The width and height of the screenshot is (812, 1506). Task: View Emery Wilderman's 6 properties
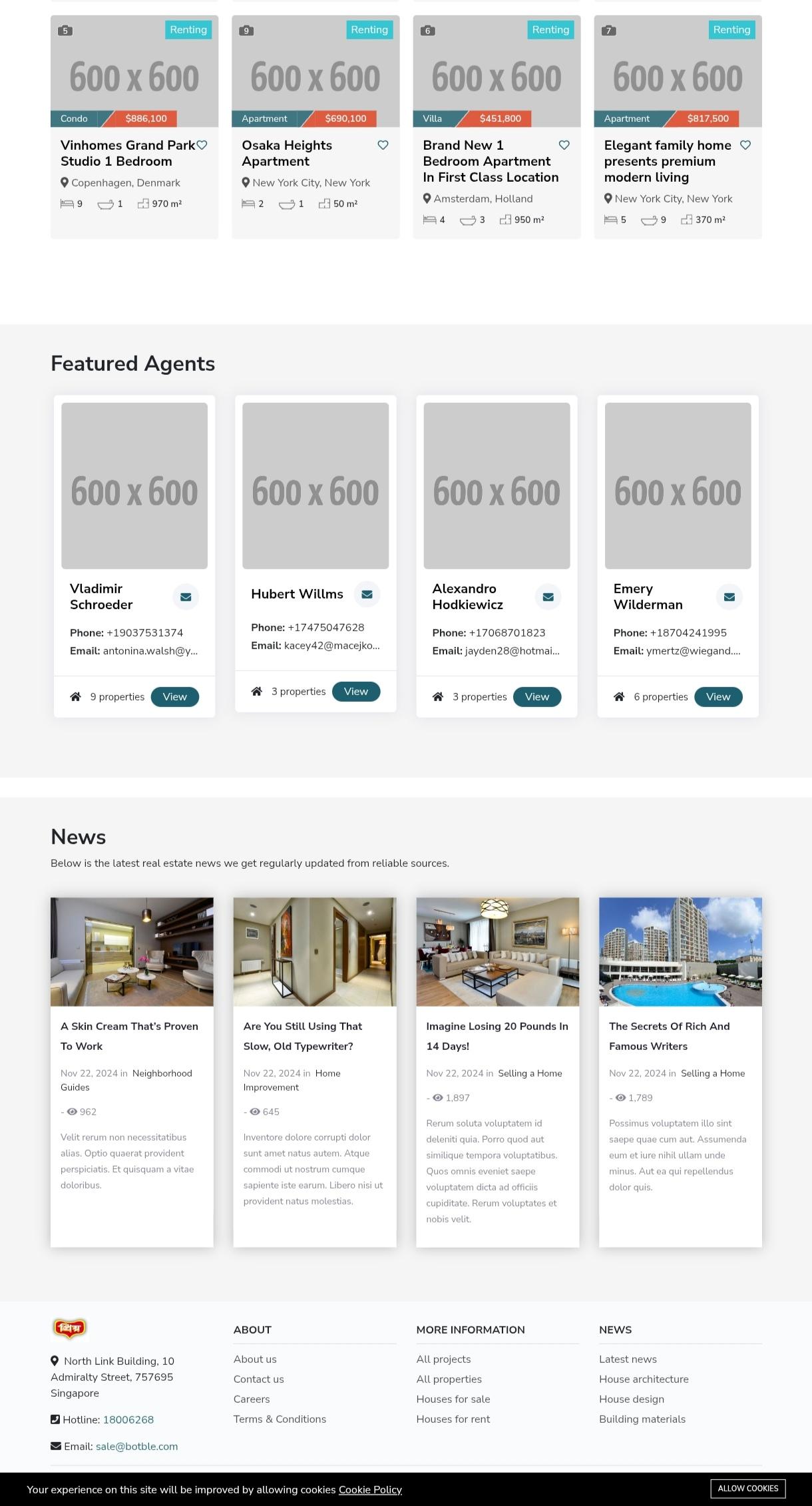[718, 697]
